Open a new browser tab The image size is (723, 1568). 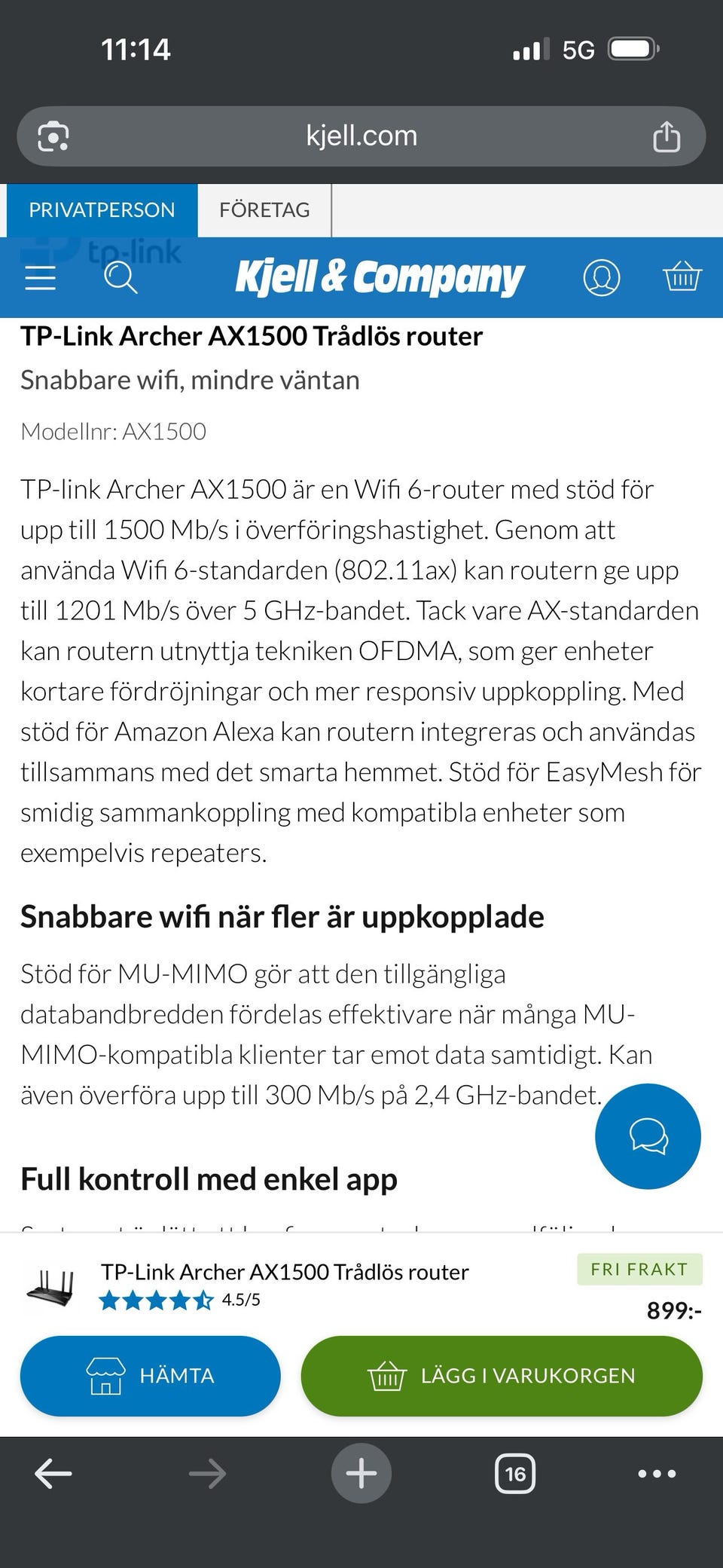361,1473
